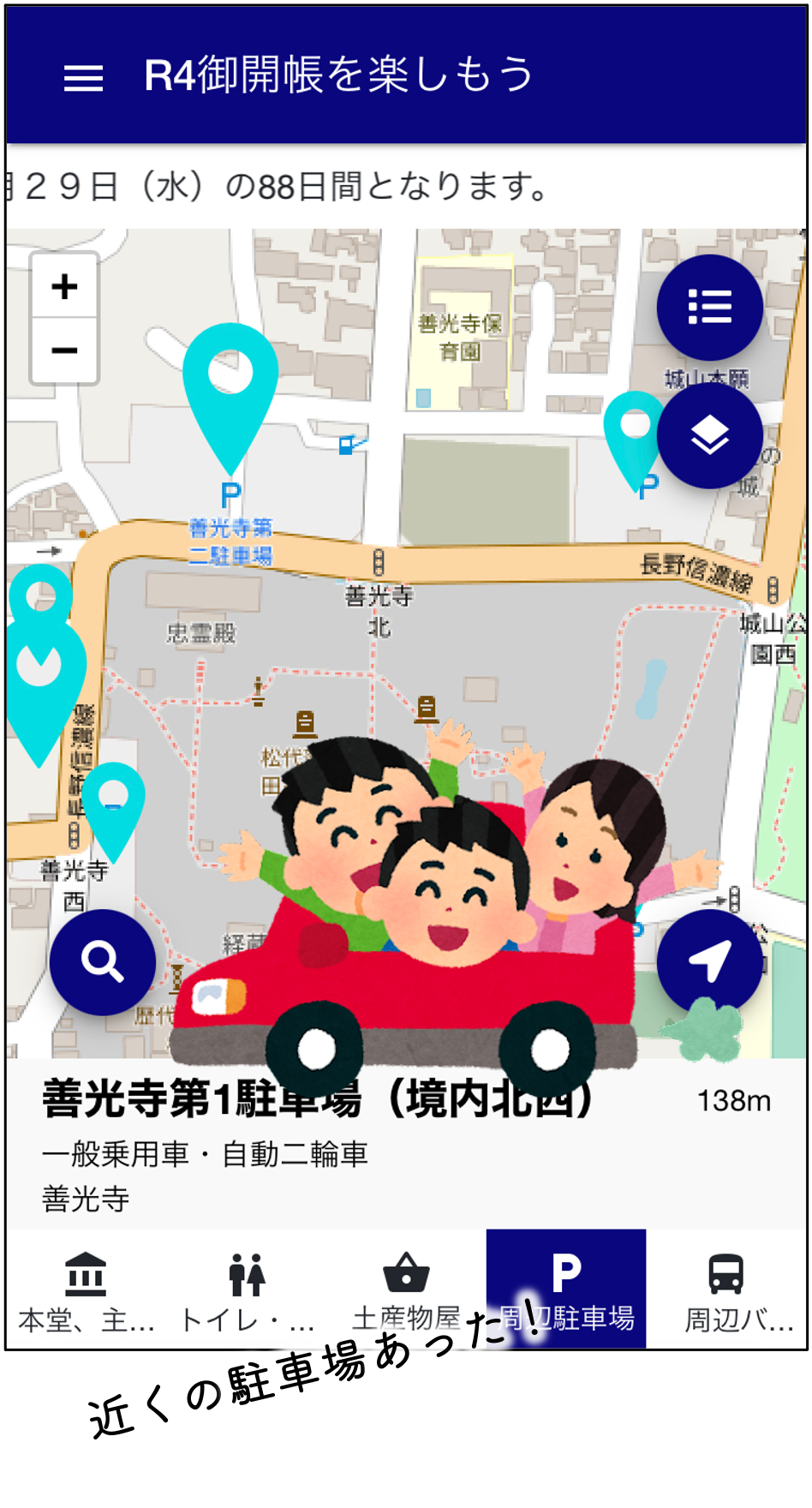Screen dimensions: 812x1508
Task: Open the hamburger navigation menu
Action: [x=82, y=77]
